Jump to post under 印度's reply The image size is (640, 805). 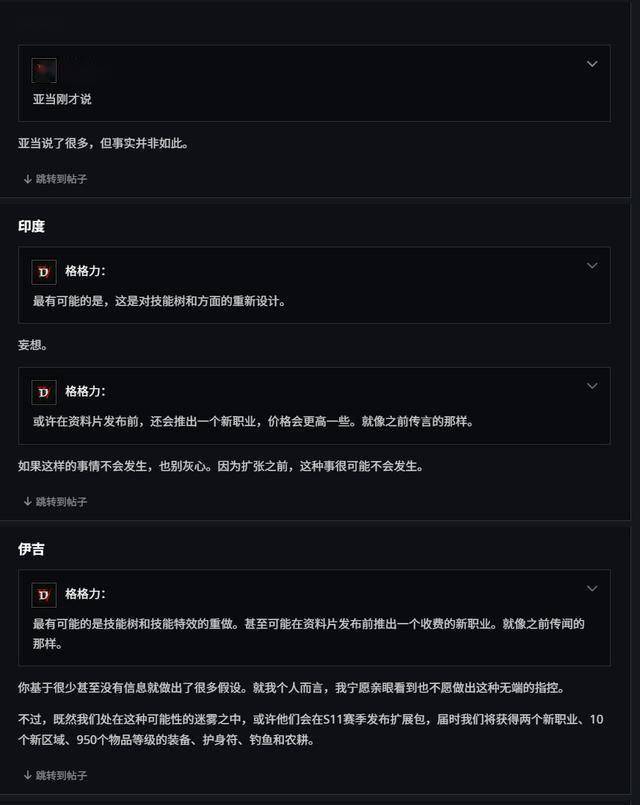[55, 502]
